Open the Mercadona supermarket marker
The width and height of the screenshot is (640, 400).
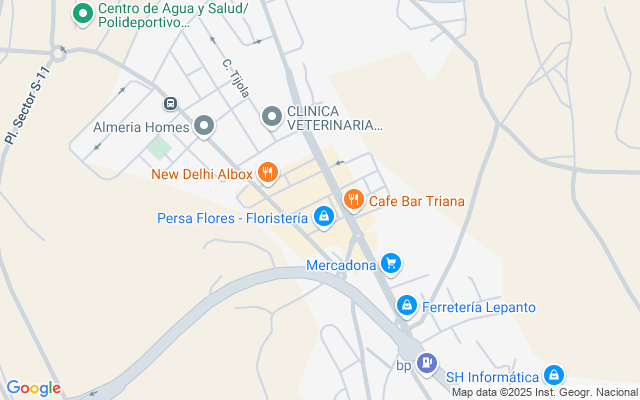391,264
